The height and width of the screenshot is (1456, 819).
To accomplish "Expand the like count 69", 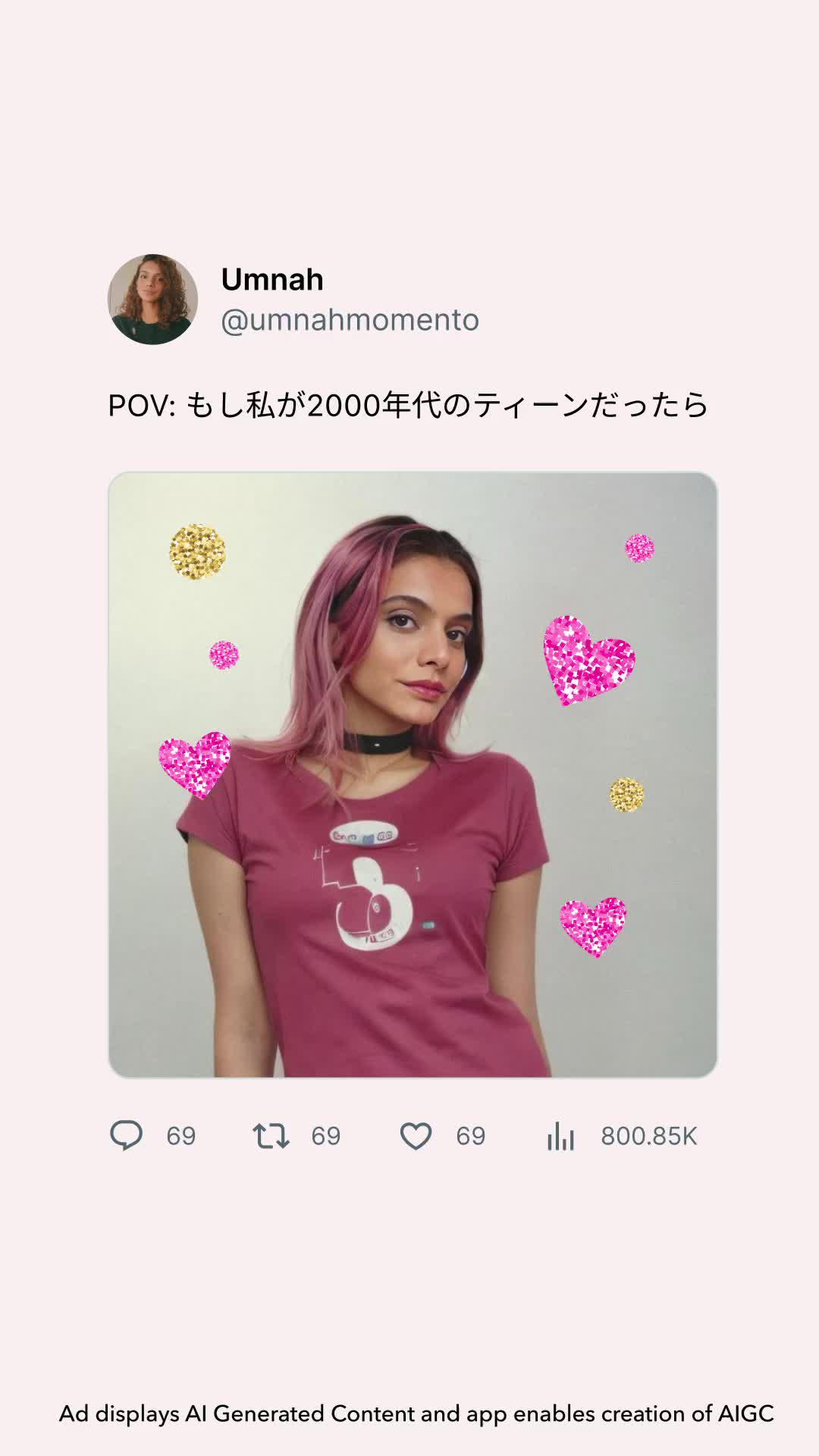I will [x=471, y=1135].
